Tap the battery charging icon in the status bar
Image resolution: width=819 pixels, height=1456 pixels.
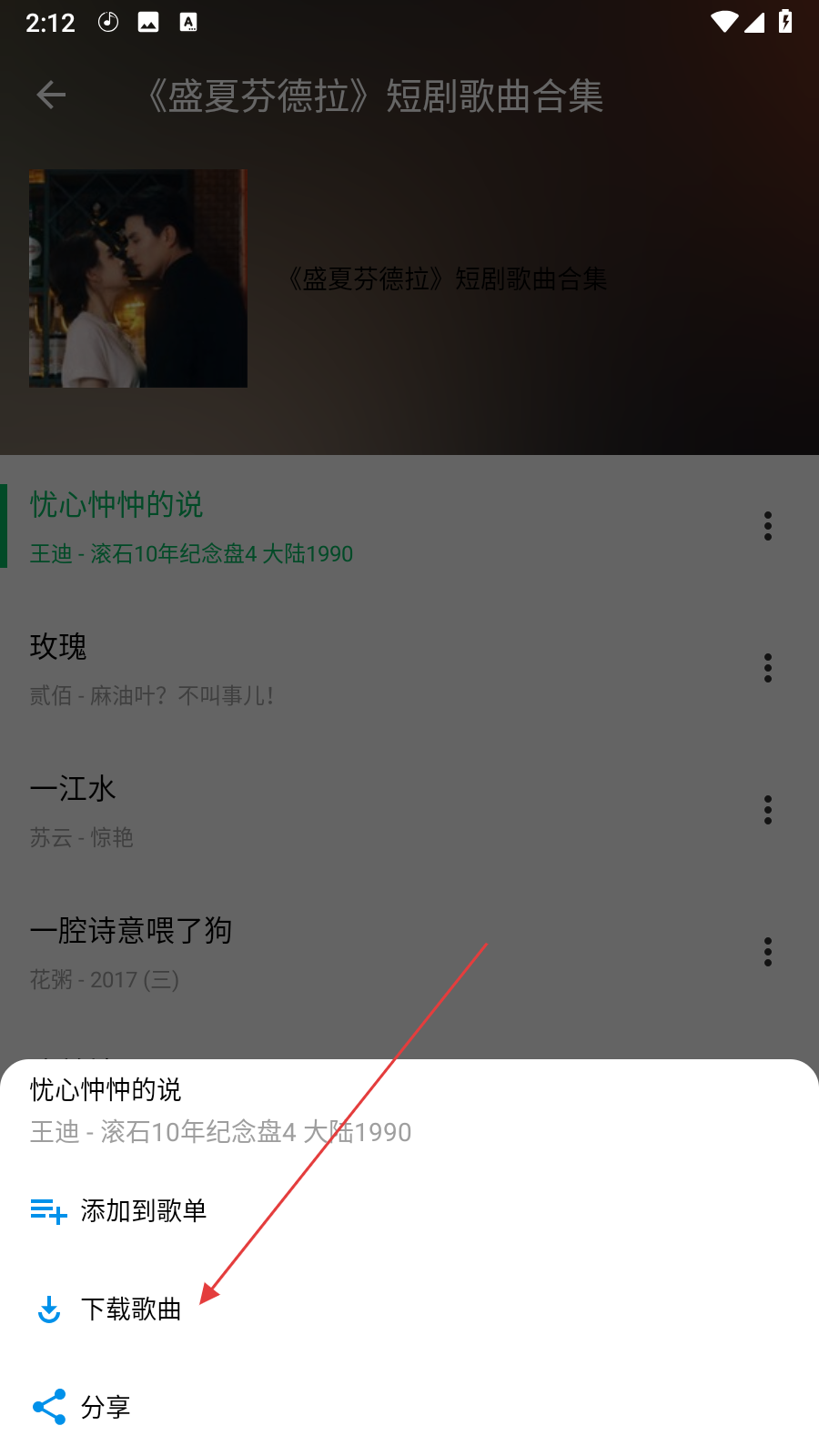tap(786, 22)
